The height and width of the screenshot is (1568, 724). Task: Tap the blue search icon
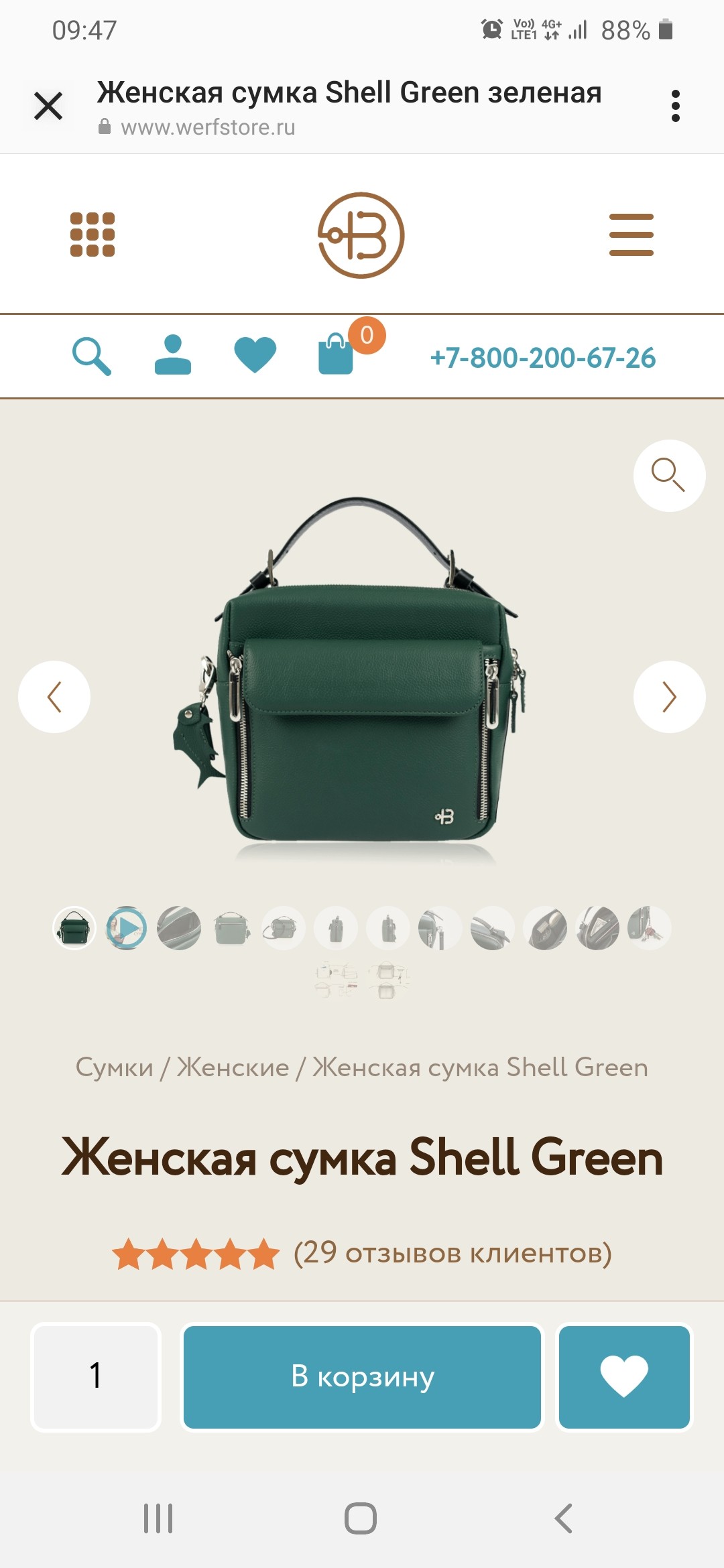(91, 356)
